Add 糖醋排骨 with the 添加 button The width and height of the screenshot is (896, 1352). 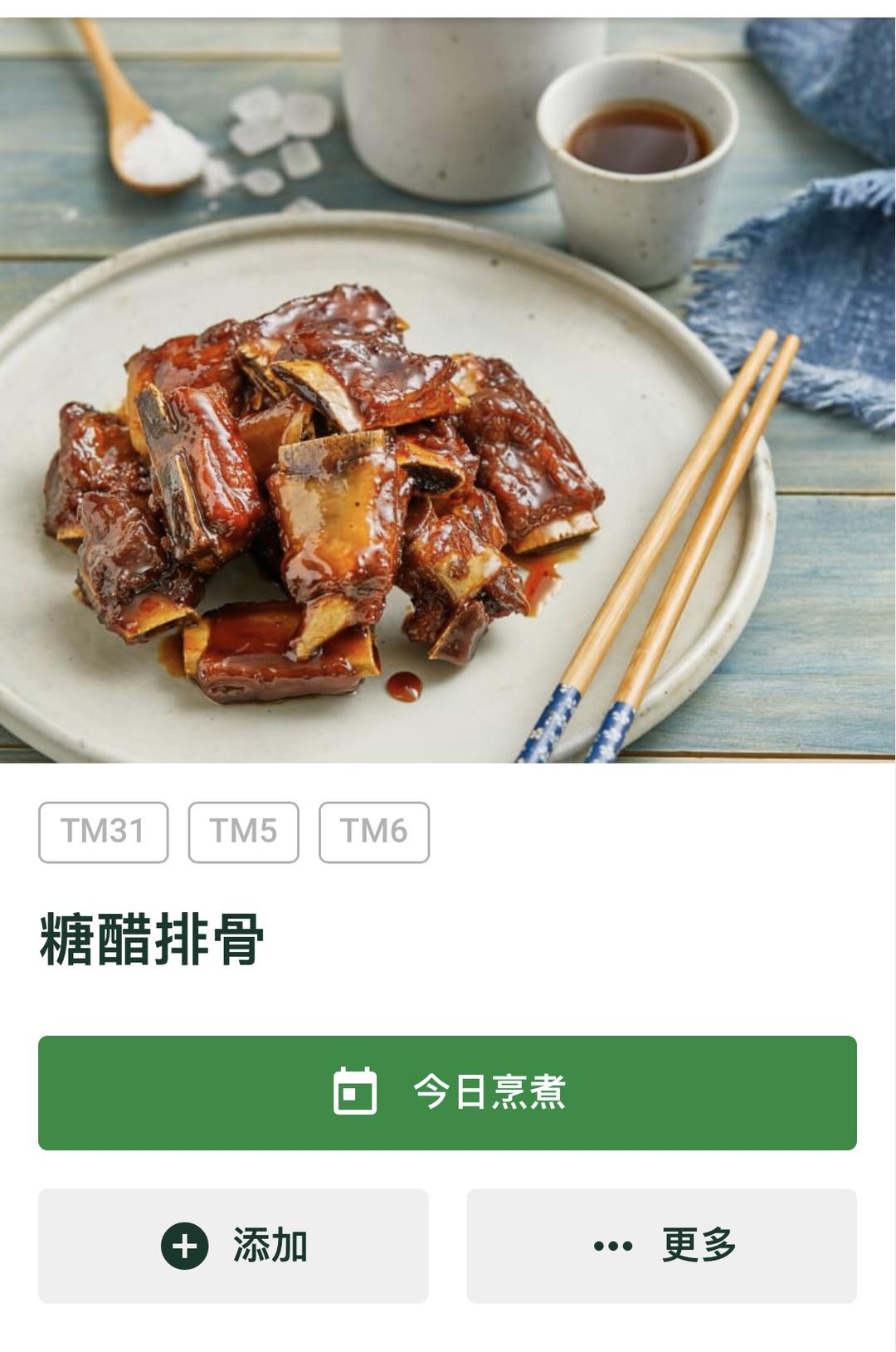click(233, 1245)
